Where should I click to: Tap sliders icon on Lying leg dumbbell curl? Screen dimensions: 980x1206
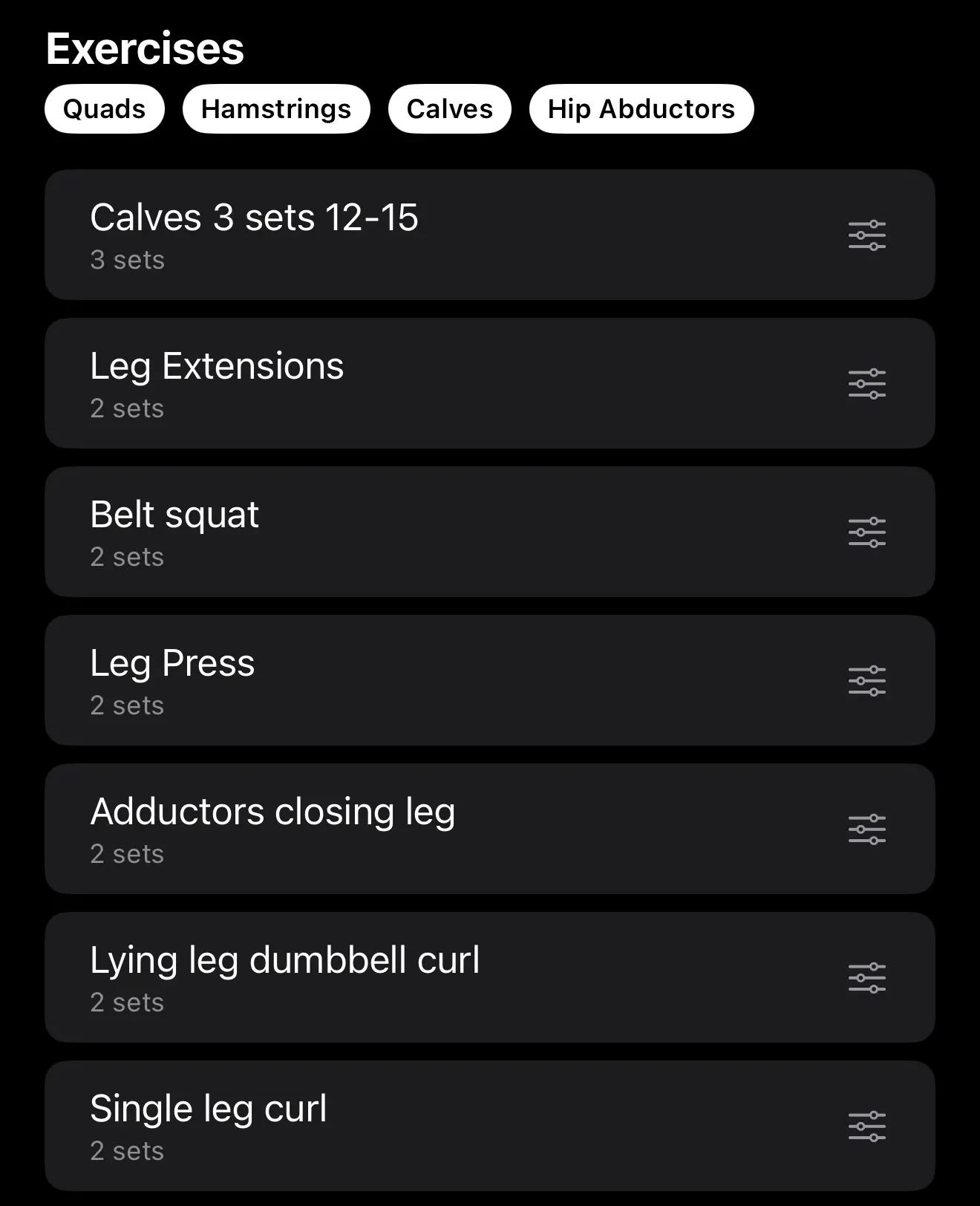pyautogui.click(x=867, y=978)
